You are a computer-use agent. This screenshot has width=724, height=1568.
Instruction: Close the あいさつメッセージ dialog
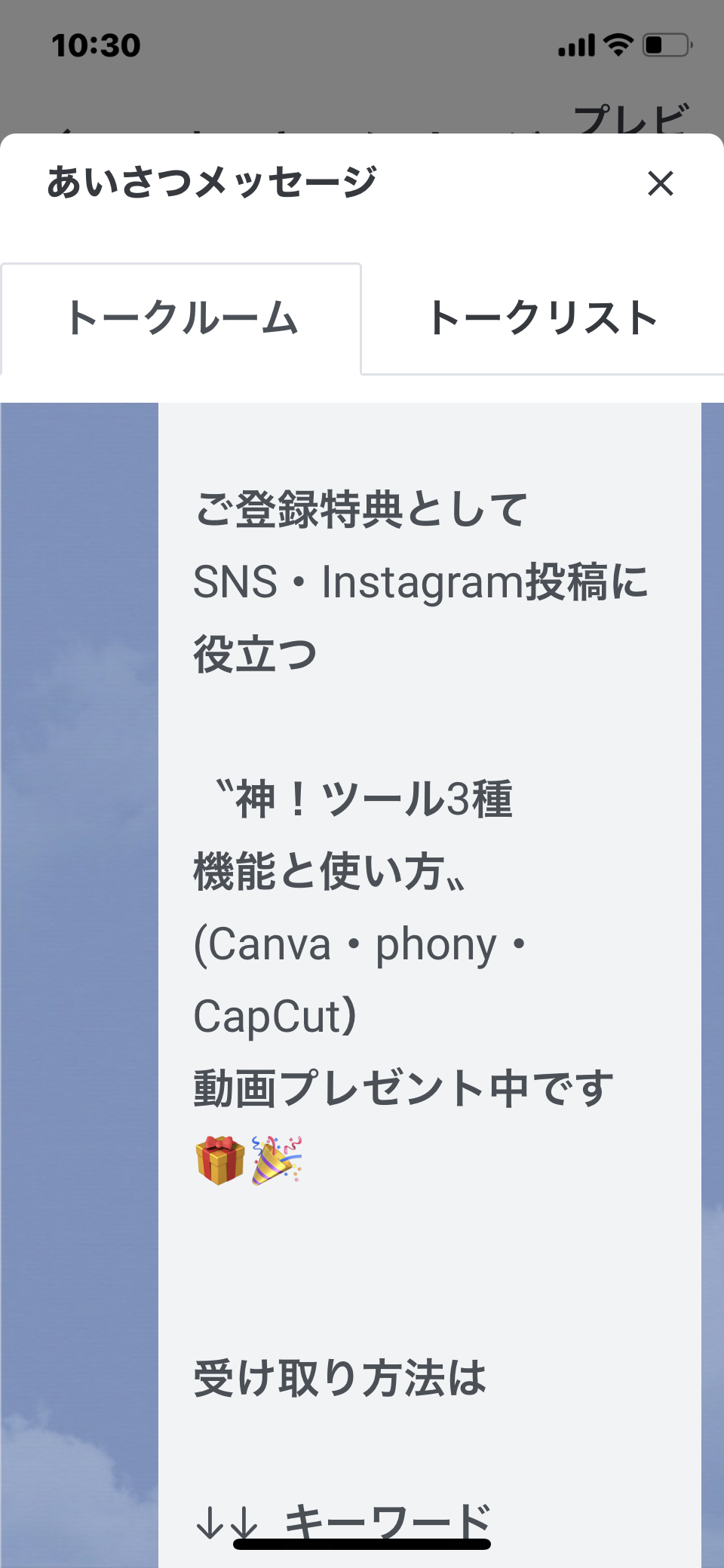660,183
